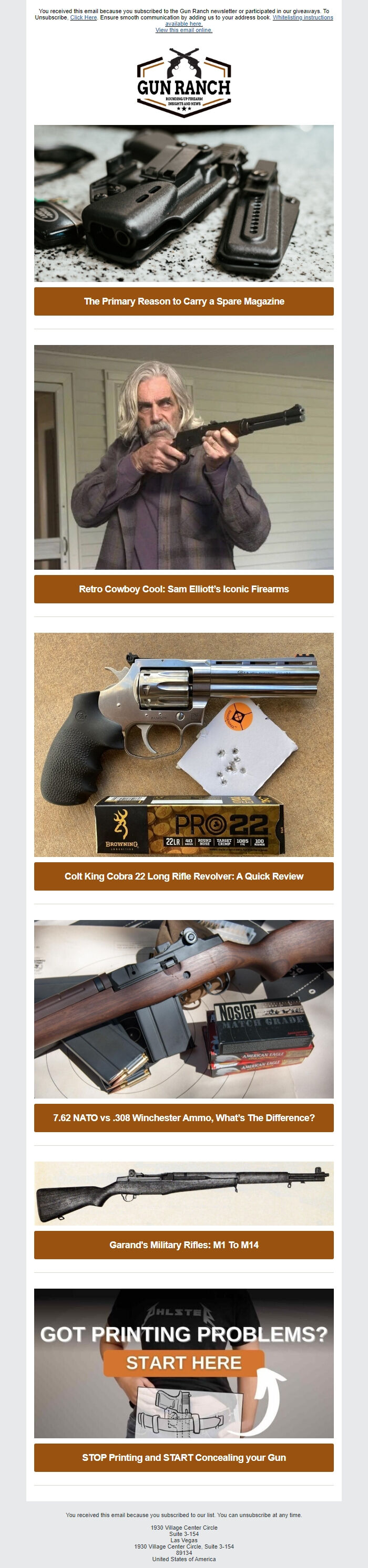This screenshot has height=1568, width=368.
Task: Open STOP Printing and START Concealing your Gun
Action: tap(183, 1457)
